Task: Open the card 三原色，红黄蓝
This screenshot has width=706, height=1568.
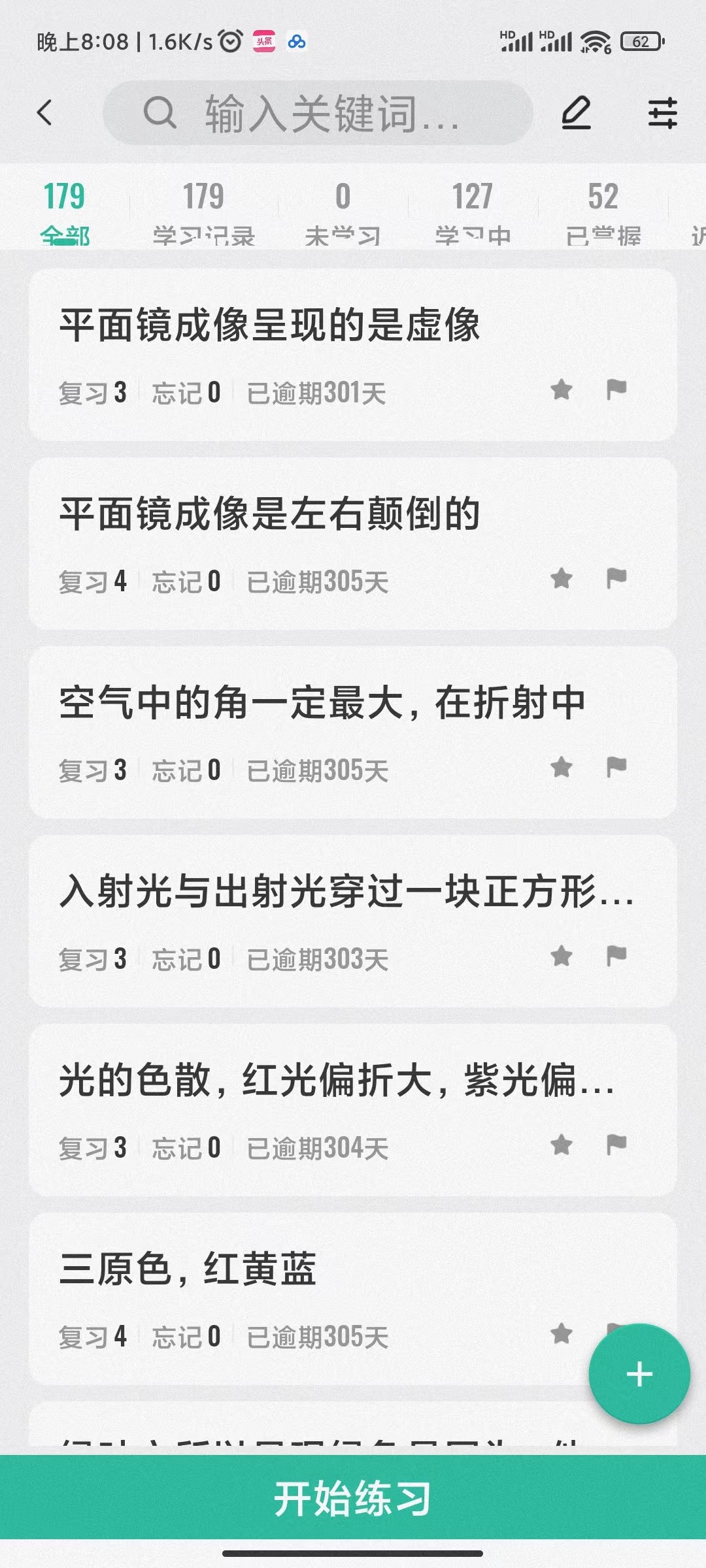Action: point(353,1299)
